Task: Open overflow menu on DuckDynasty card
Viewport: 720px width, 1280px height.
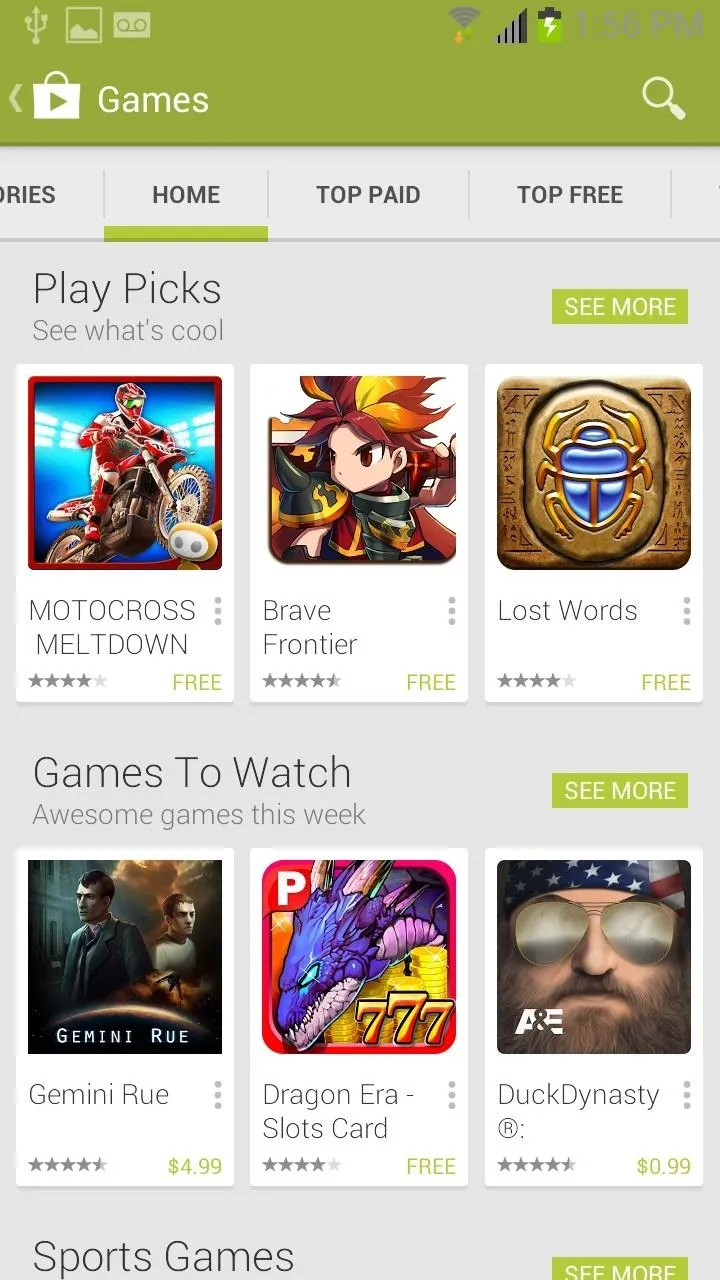Action: (687, 1095)
